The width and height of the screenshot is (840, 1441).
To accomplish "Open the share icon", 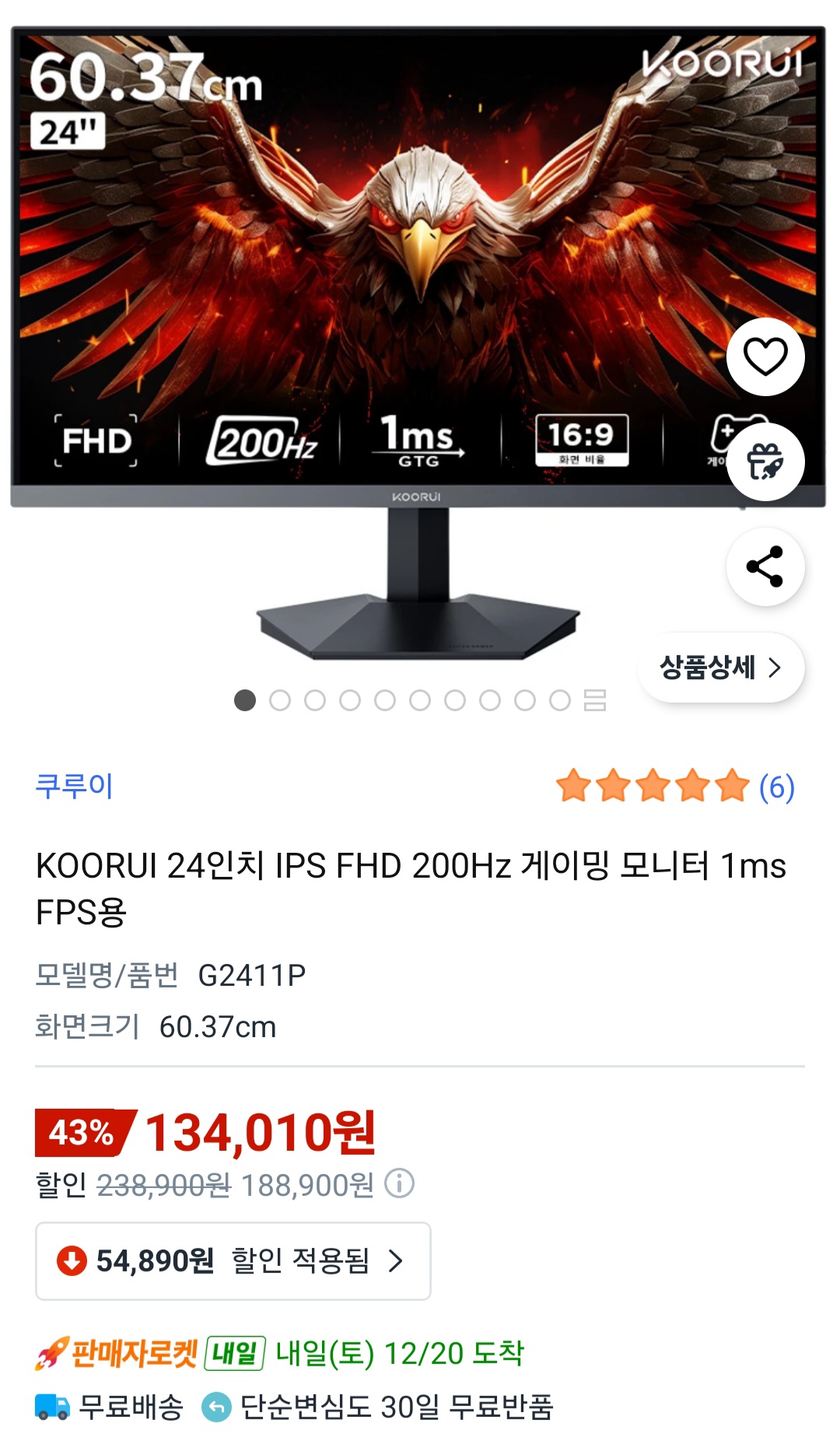I will [x=765, y=566].
